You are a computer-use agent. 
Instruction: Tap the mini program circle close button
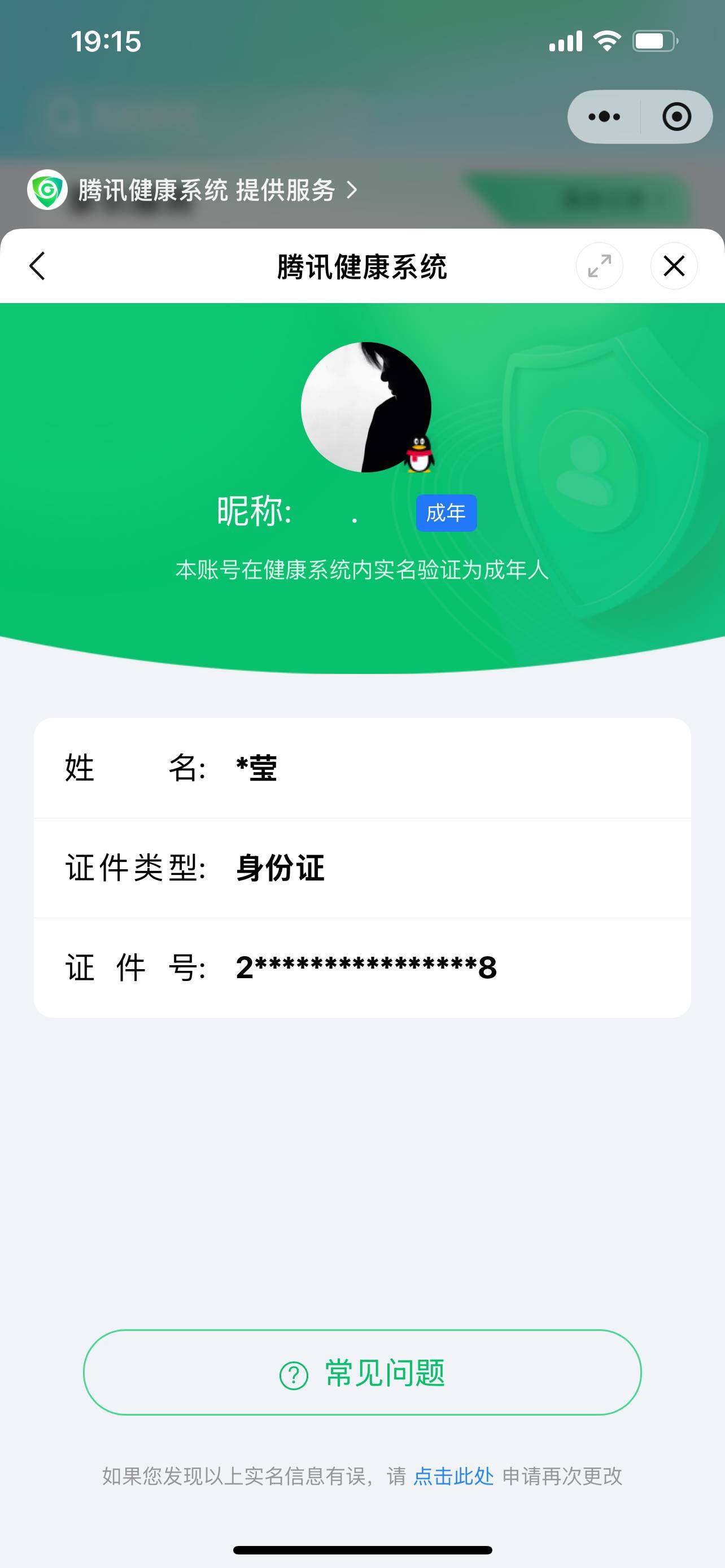pos(676,116)
